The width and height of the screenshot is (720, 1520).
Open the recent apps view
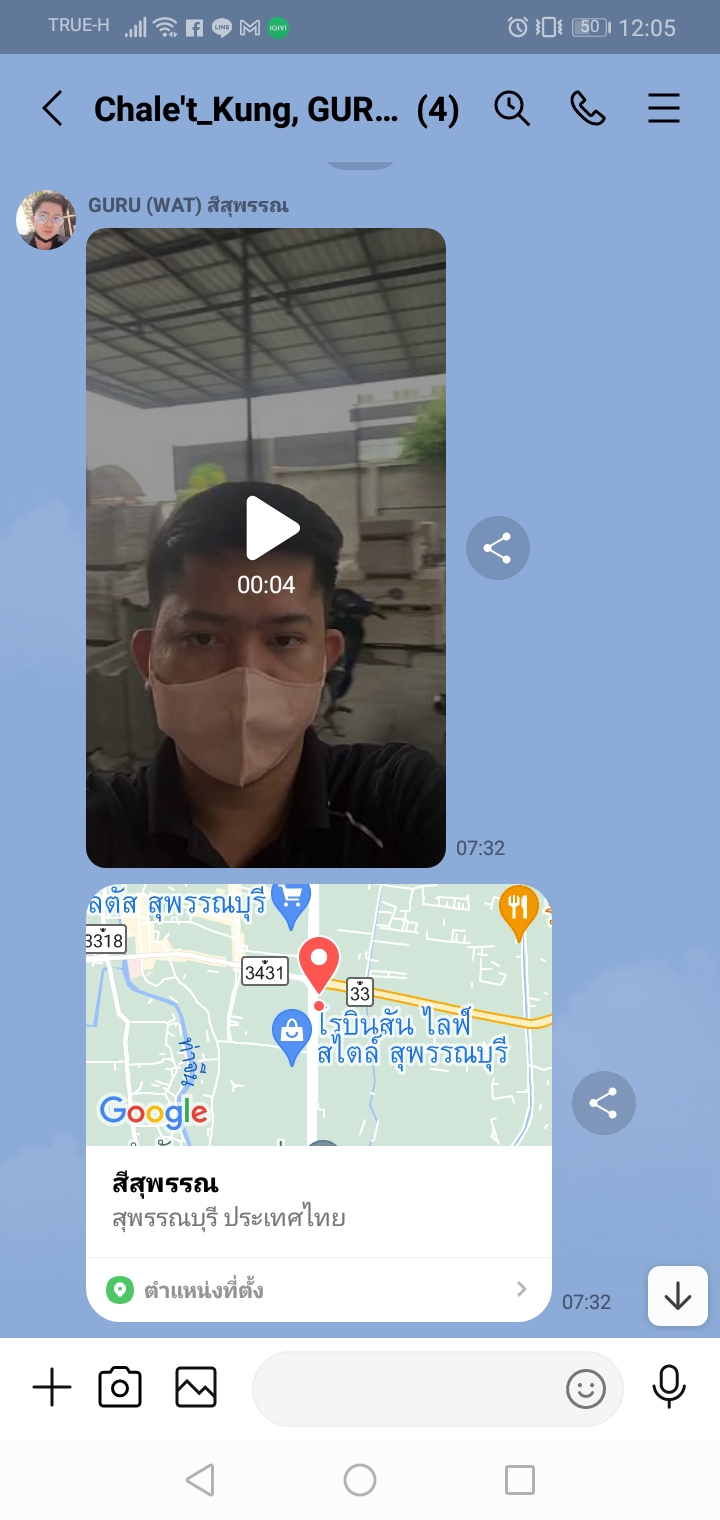coord(520,1480)
